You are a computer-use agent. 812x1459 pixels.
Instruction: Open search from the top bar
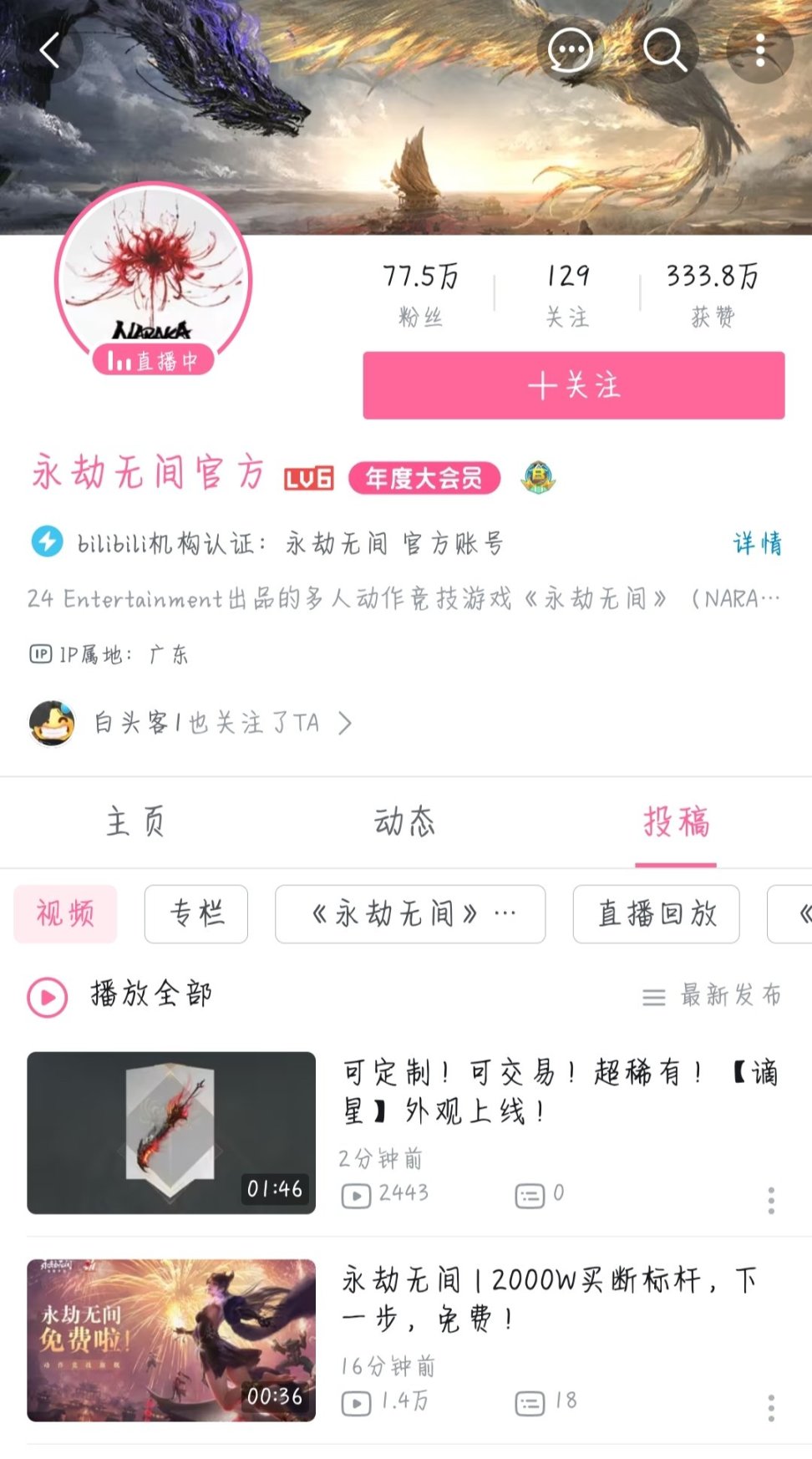(x=665, y=50)
